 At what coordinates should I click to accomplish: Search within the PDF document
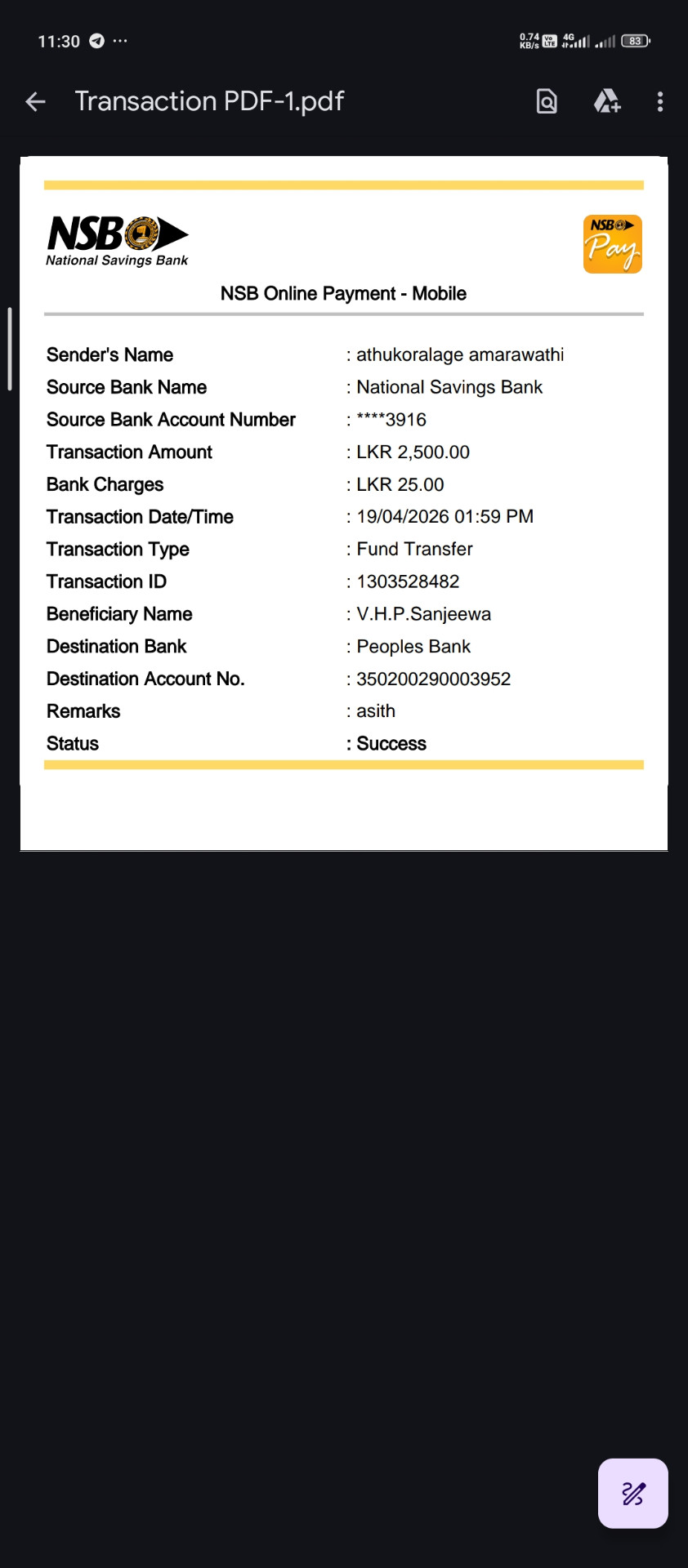[x=547, y=101]
